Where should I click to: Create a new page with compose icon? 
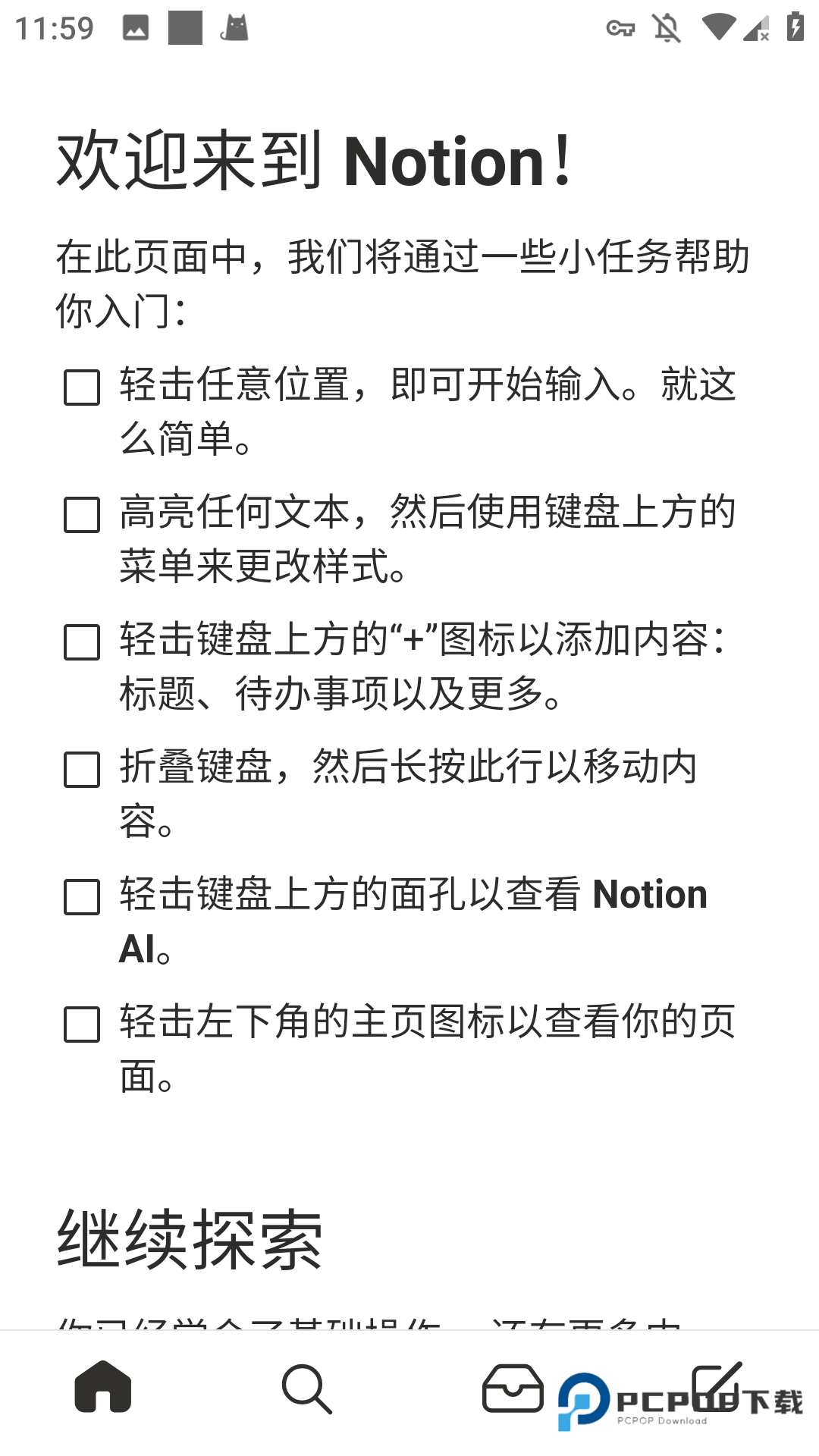tap(716, 1386)
